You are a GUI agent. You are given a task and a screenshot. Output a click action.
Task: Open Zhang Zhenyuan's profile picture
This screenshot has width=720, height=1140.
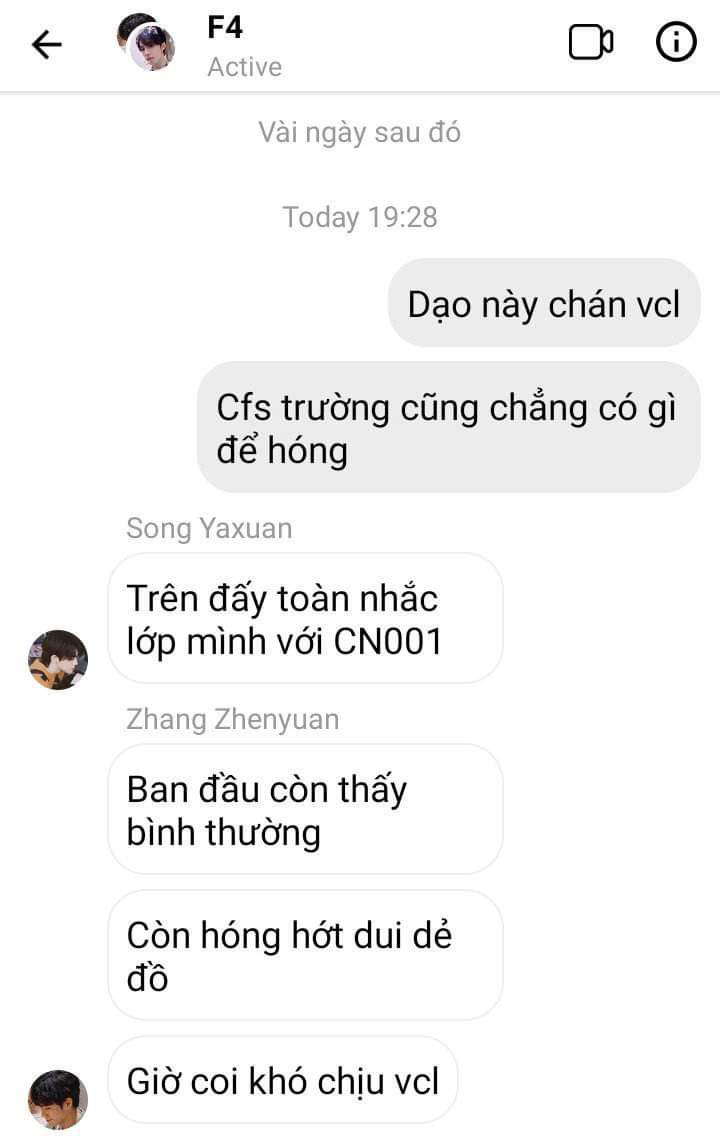[58, 1098]
